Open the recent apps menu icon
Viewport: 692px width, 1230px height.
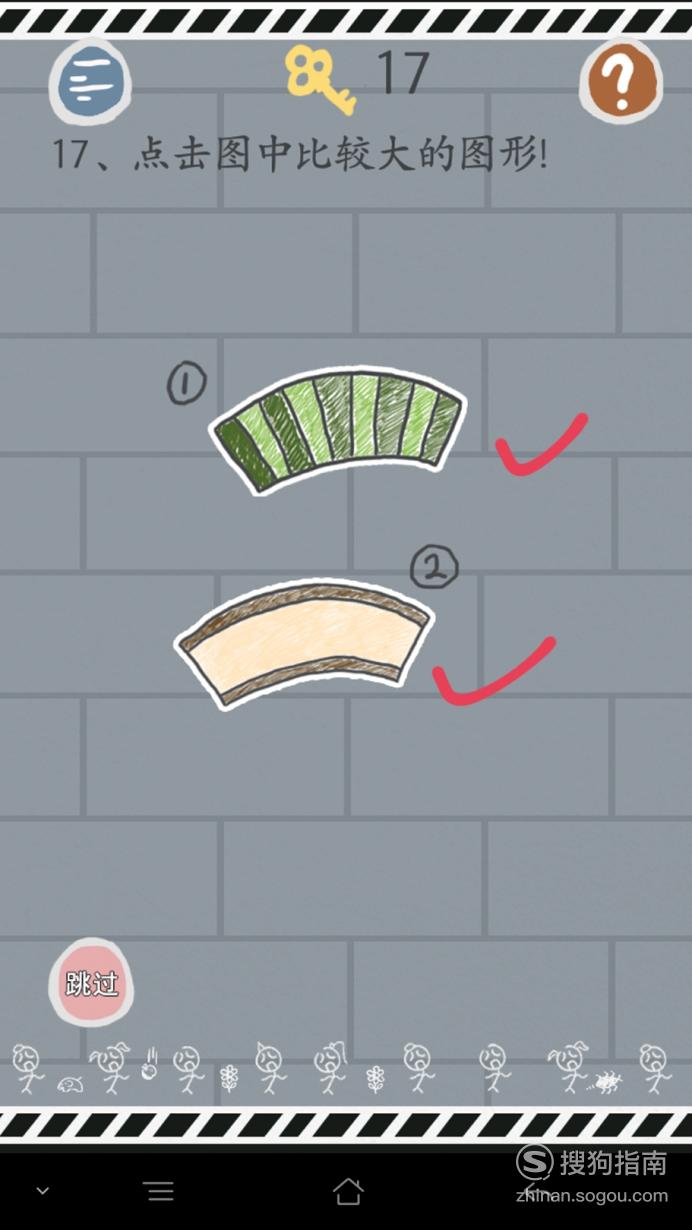pyautogui.click(x=159, y=1190)
